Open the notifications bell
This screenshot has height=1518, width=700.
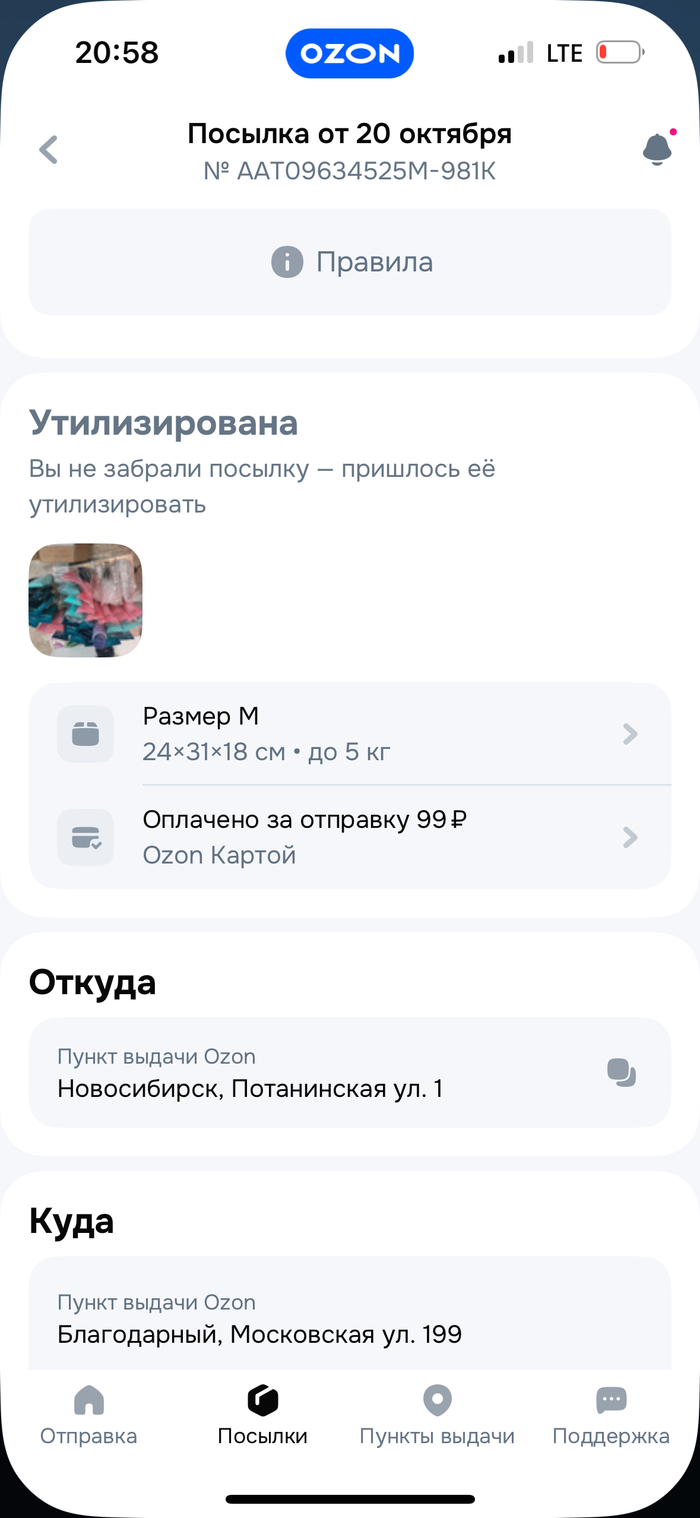[x=657, y=148]
